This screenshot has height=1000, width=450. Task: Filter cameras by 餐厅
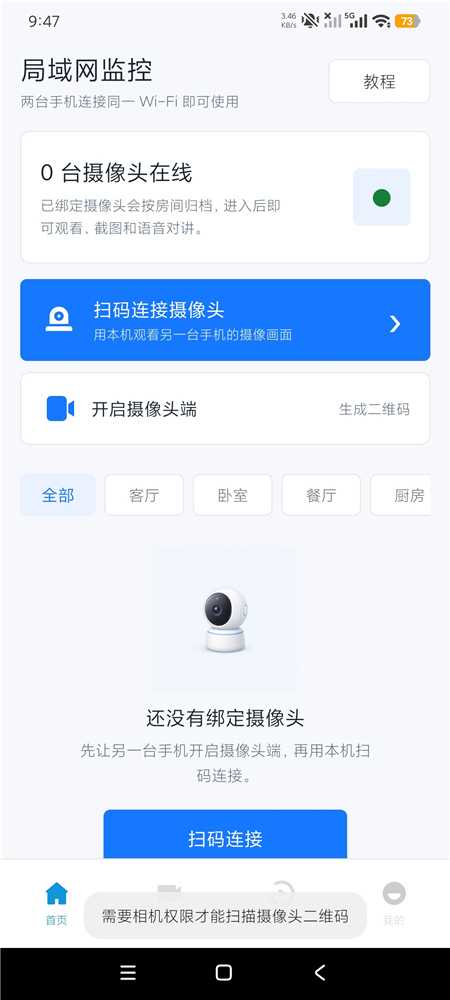click(321, 495)
